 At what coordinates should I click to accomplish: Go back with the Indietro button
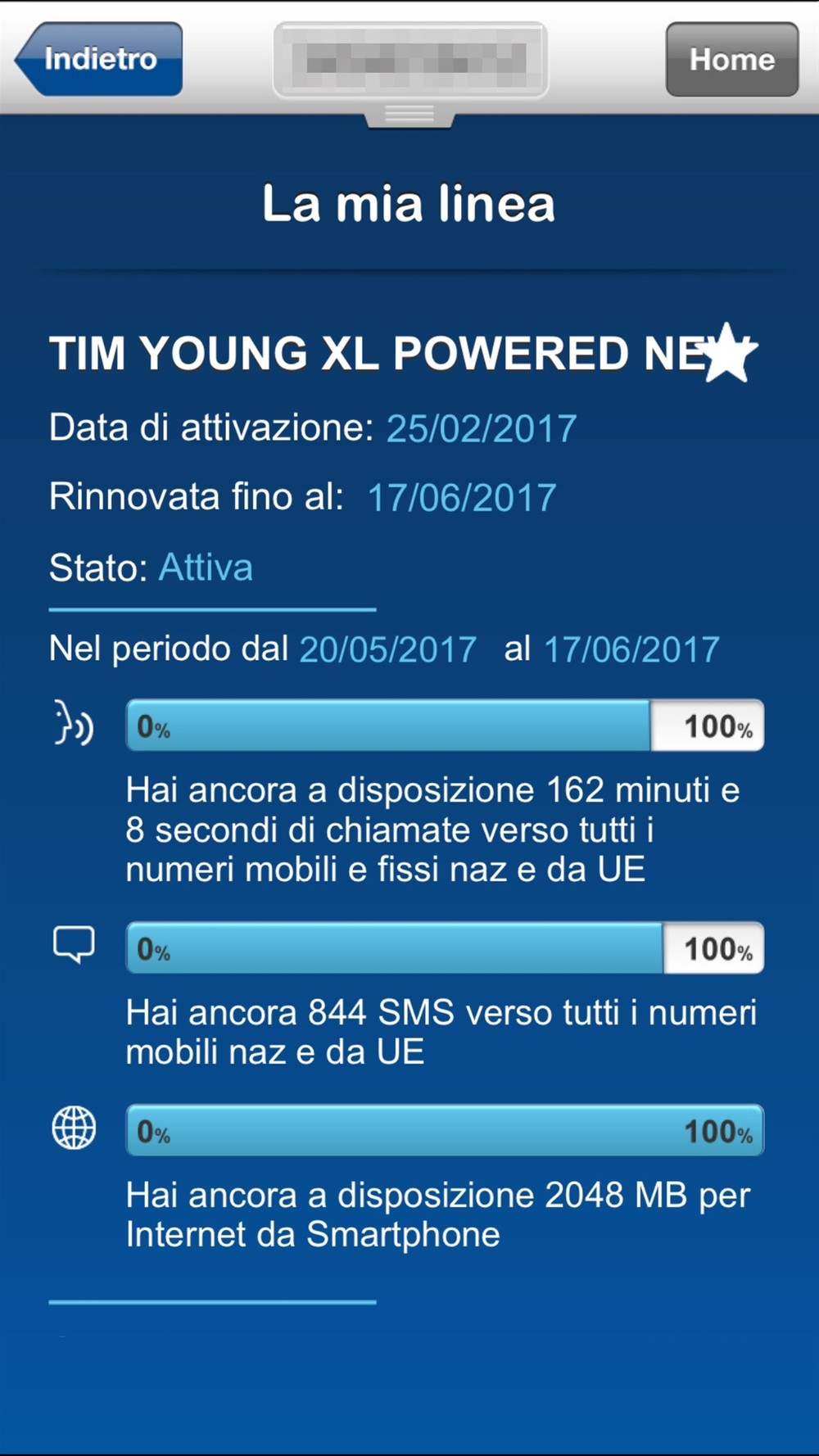coord(100,59)
